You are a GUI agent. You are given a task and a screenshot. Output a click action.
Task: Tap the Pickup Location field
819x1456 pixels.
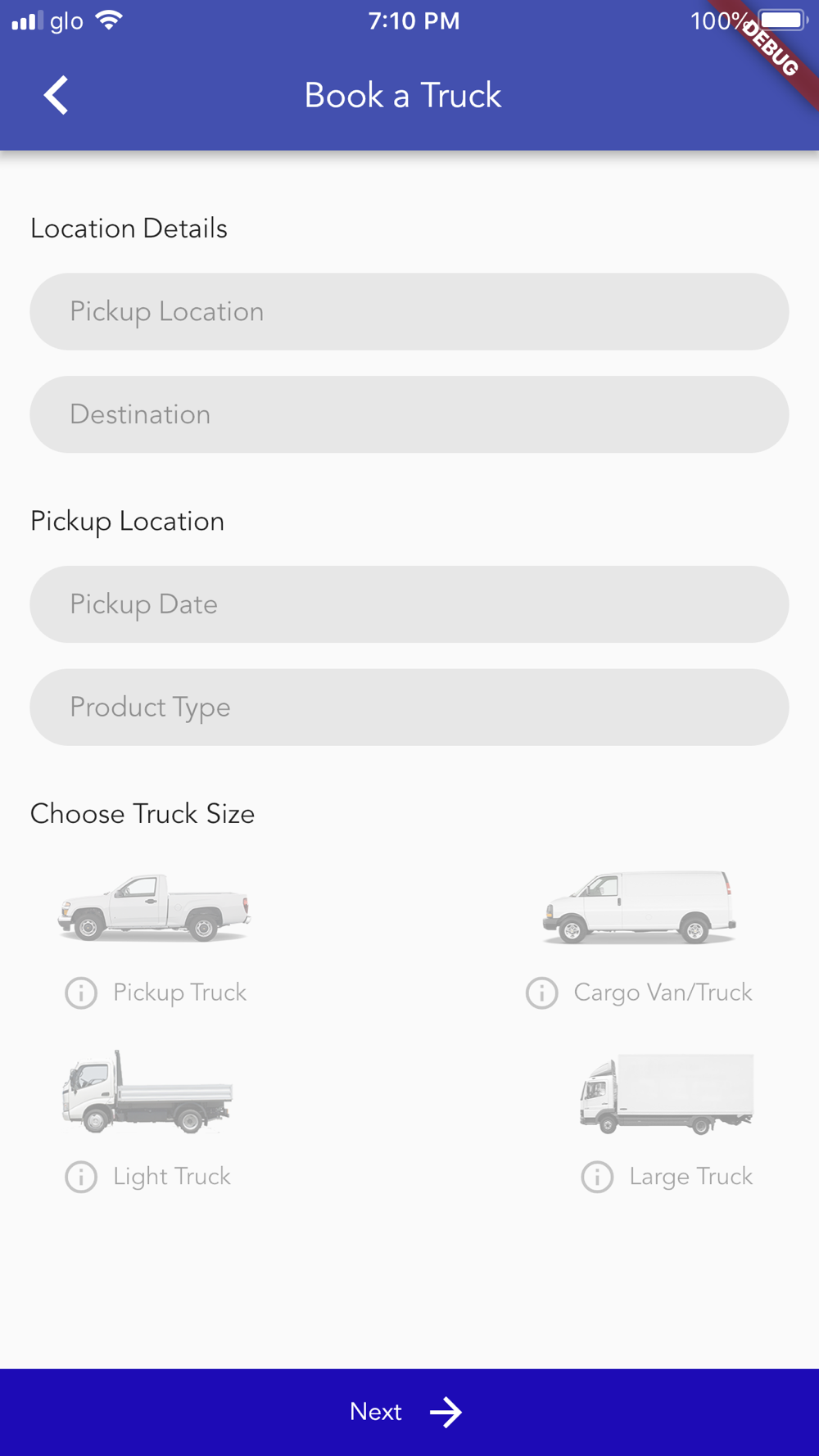(409, 312)
